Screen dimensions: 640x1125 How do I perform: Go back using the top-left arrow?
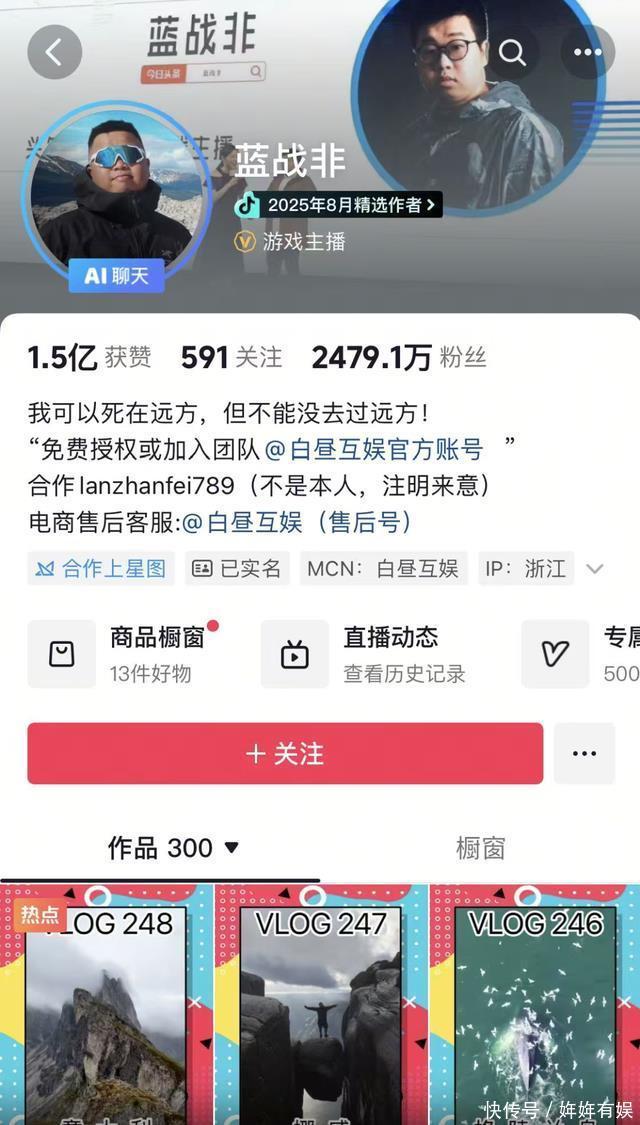(x=54, y=52)
